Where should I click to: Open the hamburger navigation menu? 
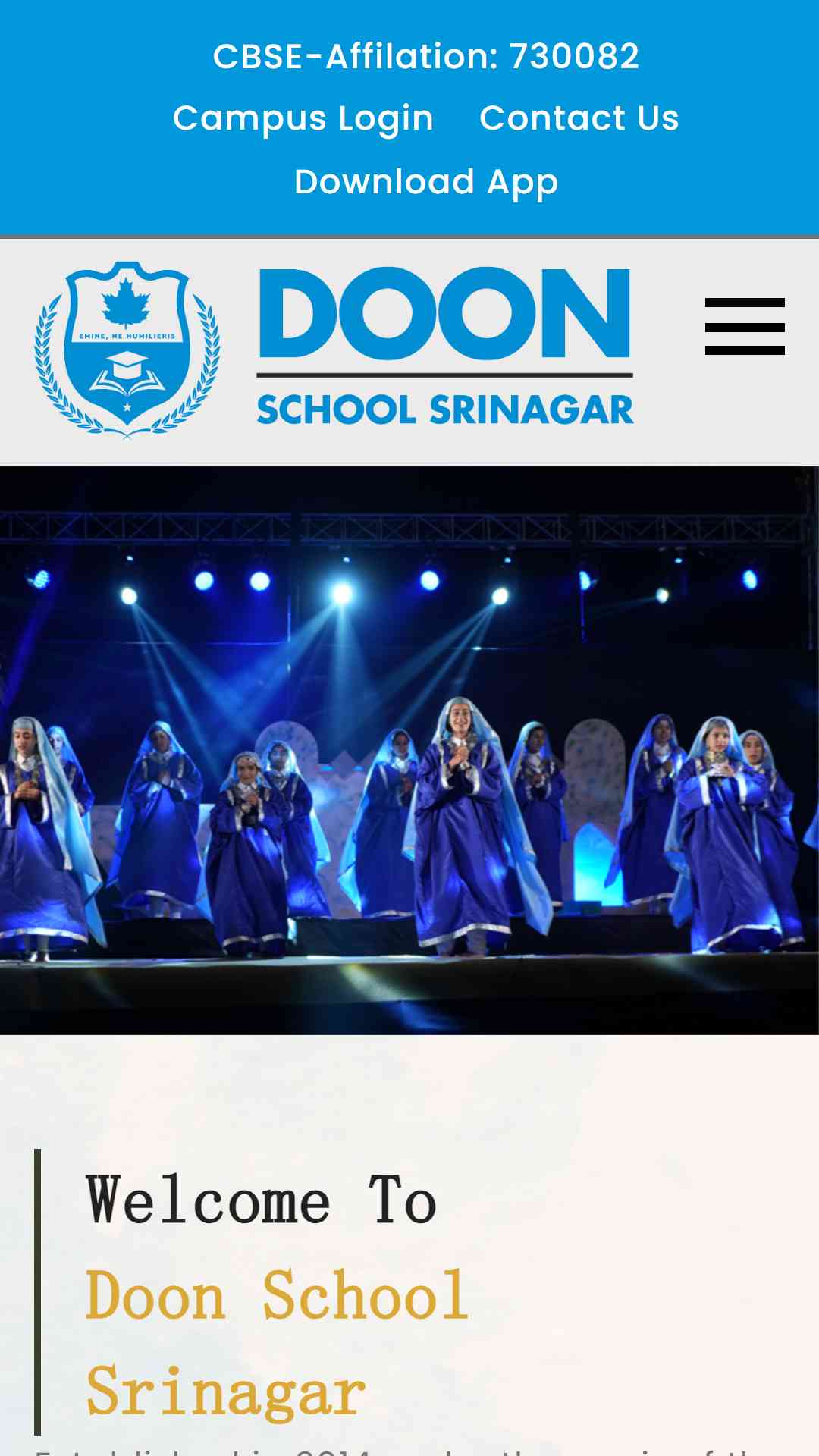(x=745, y=326)
